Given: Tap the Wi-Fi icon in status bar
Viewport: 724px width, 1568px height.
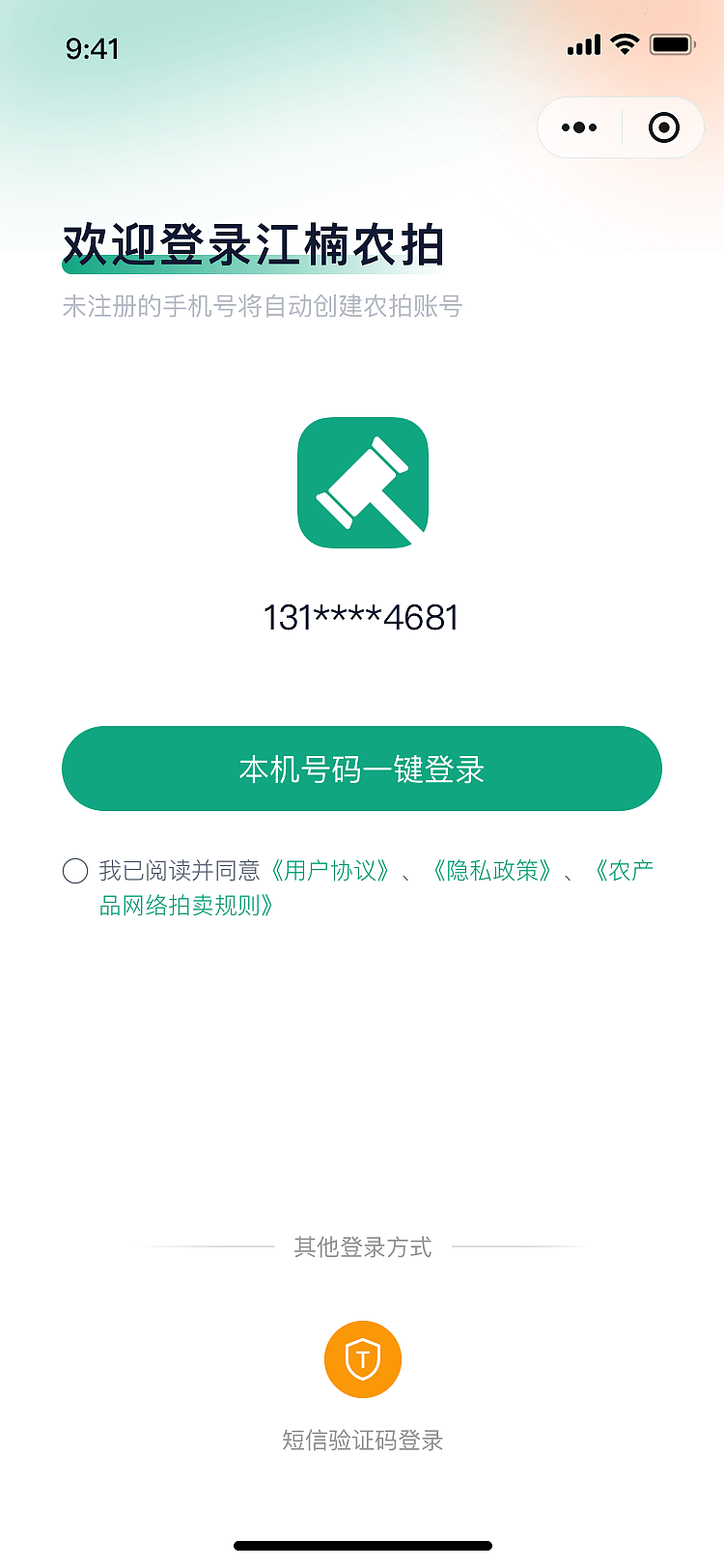Looking at the screenshot, I should pos(624,43).
